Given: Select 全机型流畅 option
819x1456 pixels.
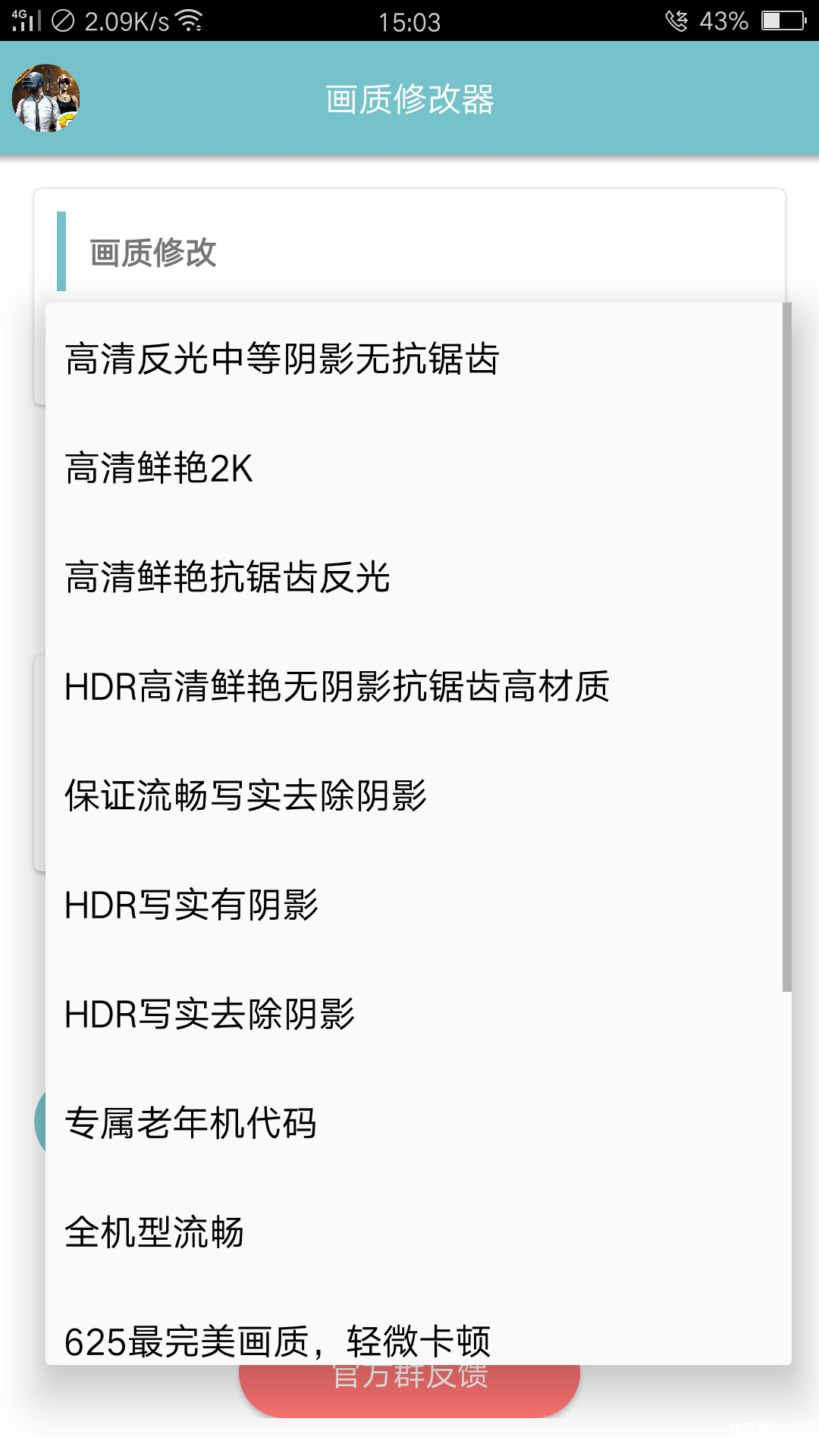Looking at the screenshot, I should (155, 1232).
